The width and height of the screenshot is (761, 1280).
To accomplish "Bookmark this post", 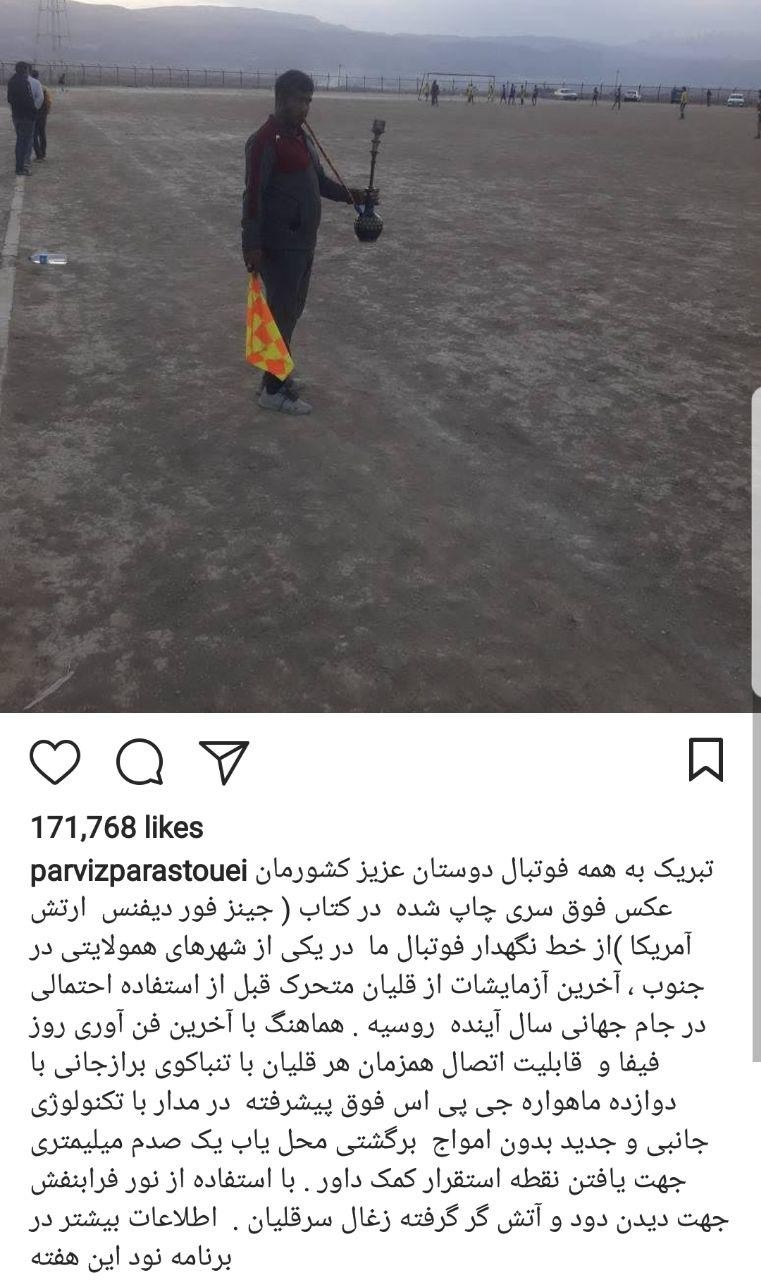I will coord(706,760).
